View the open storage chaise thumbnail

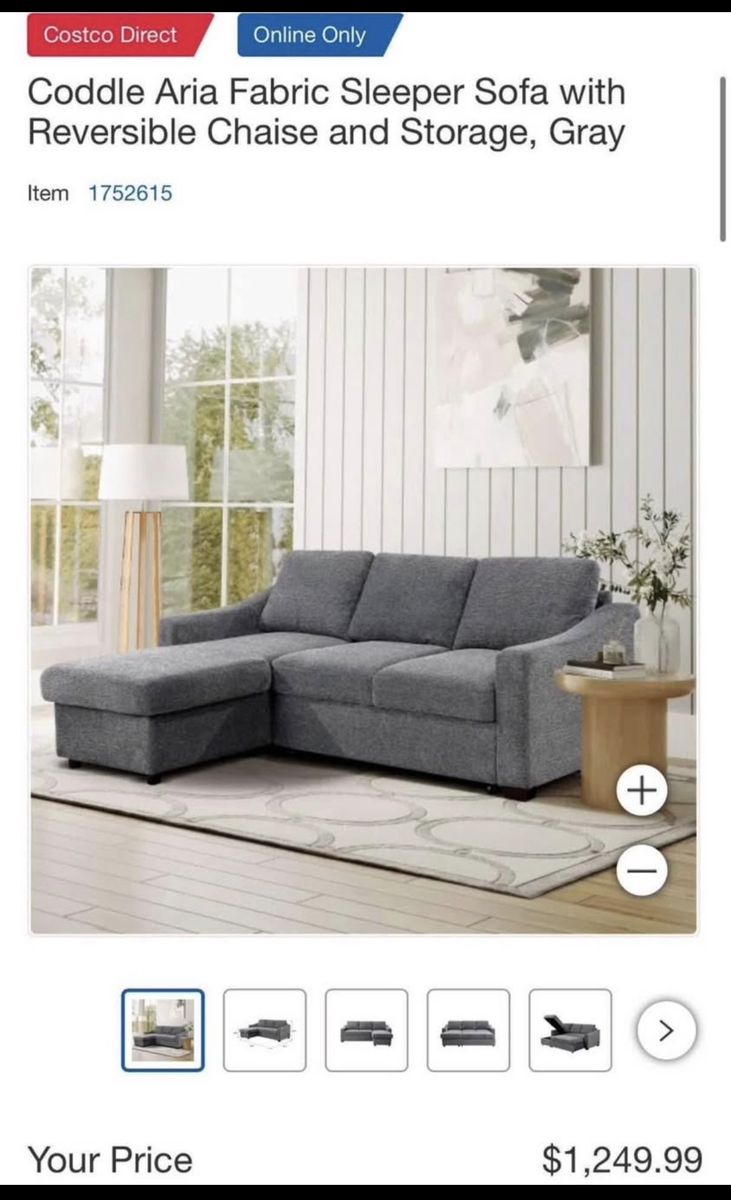[x=570, y=1030]
